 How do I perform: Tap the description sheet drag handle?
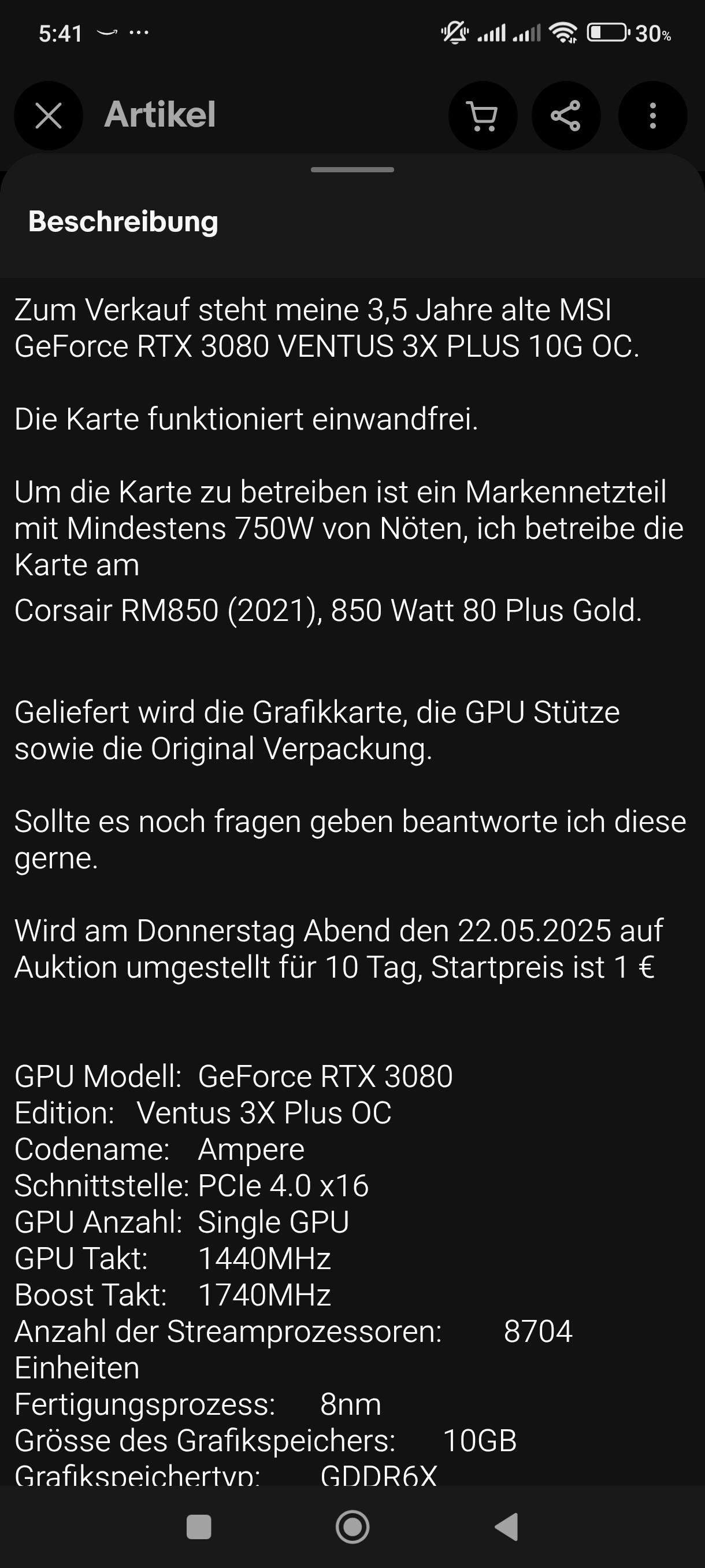click(352, 170)
